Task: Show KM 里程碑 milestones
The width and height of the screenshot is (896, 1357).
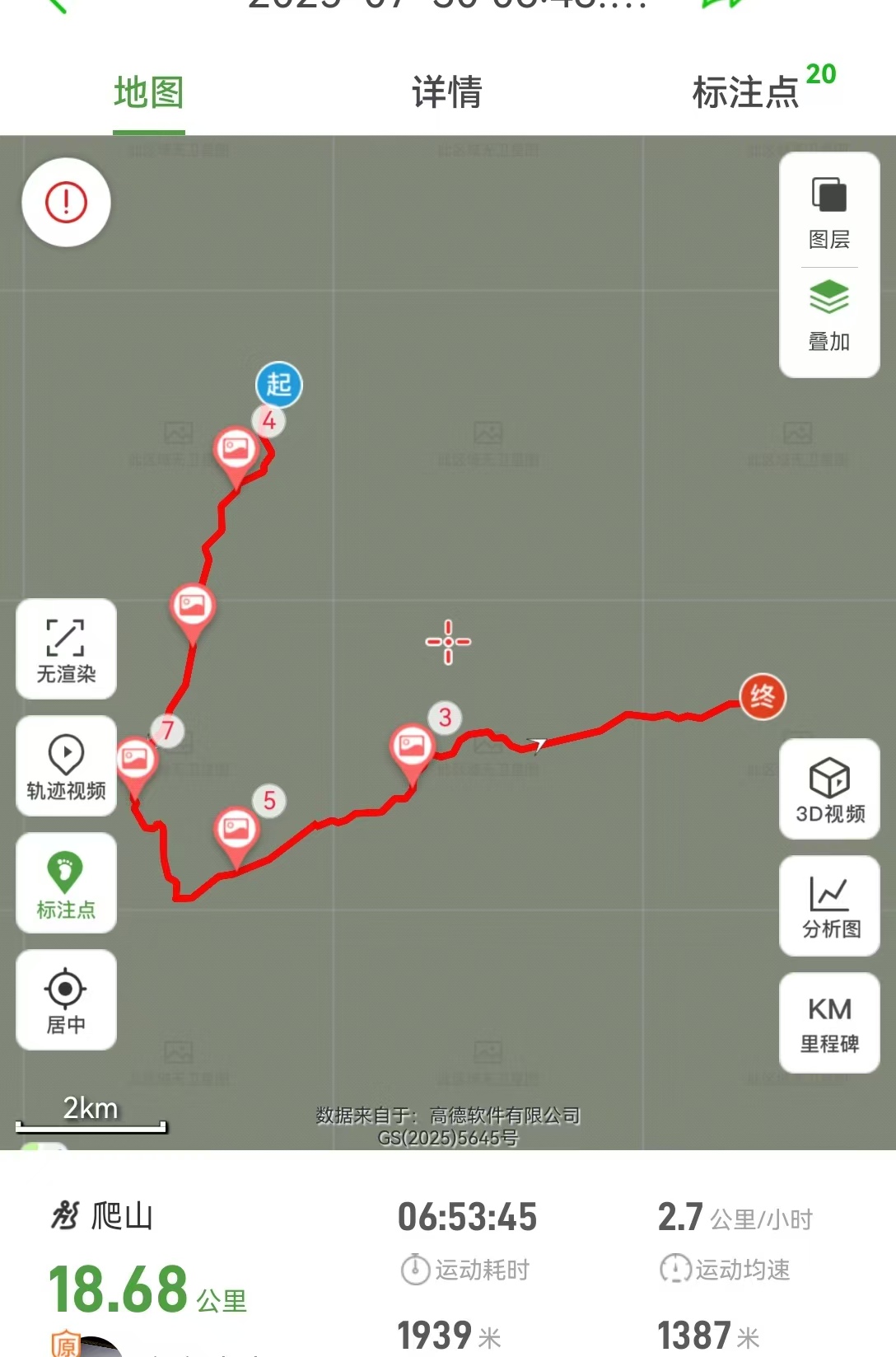Action: click(x=830, y=1023)
